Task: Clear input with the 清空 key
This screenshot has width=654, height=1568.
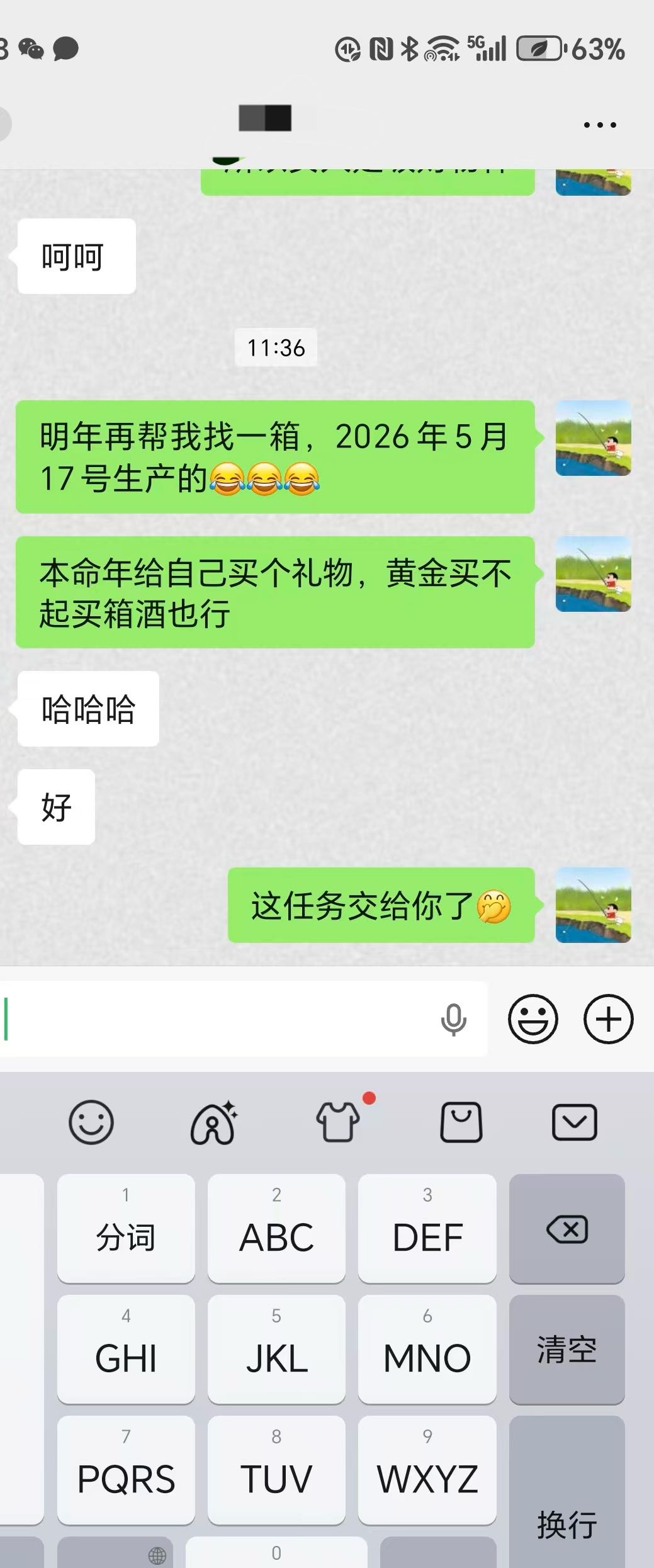Action: click(x=567, y=1350)
